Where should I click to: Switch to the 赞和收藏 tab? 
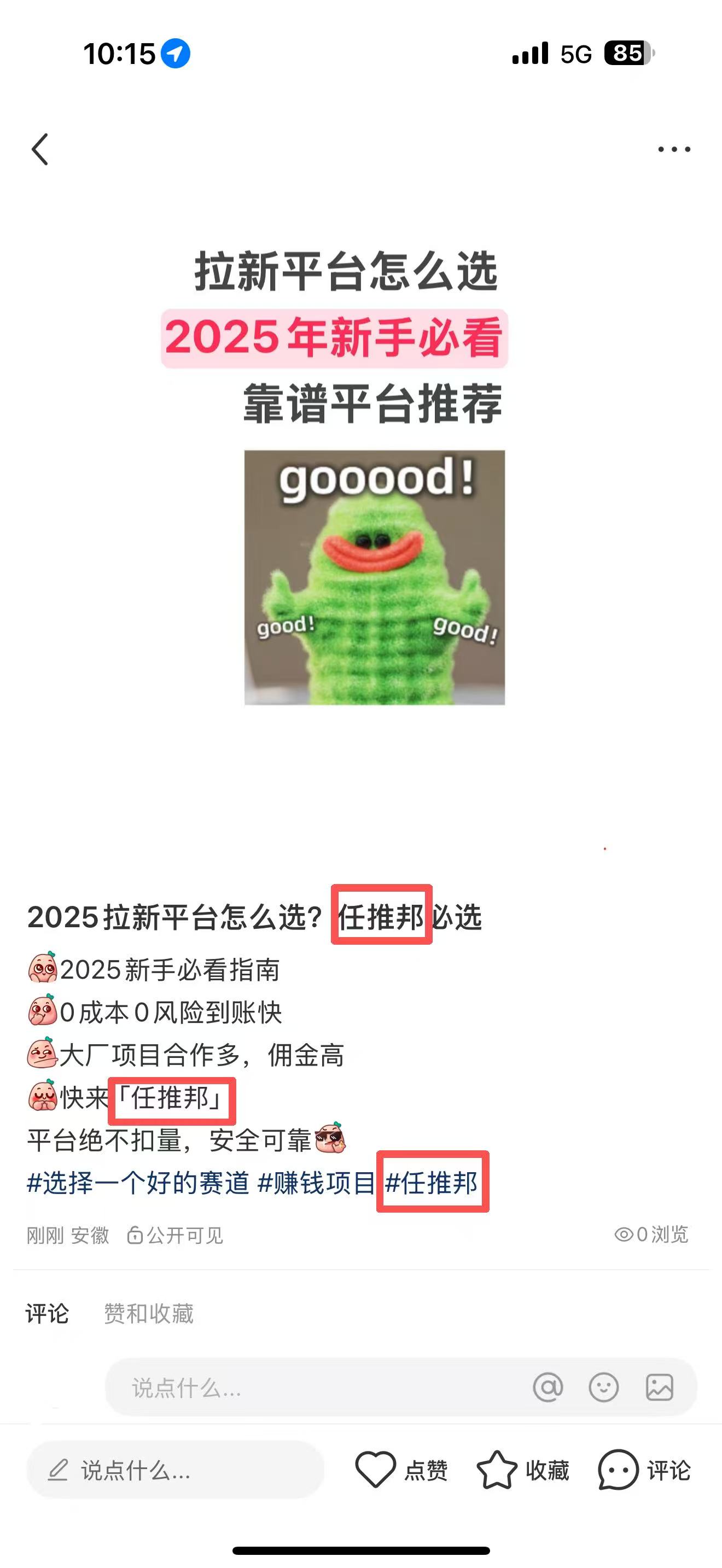point(149,1313)
